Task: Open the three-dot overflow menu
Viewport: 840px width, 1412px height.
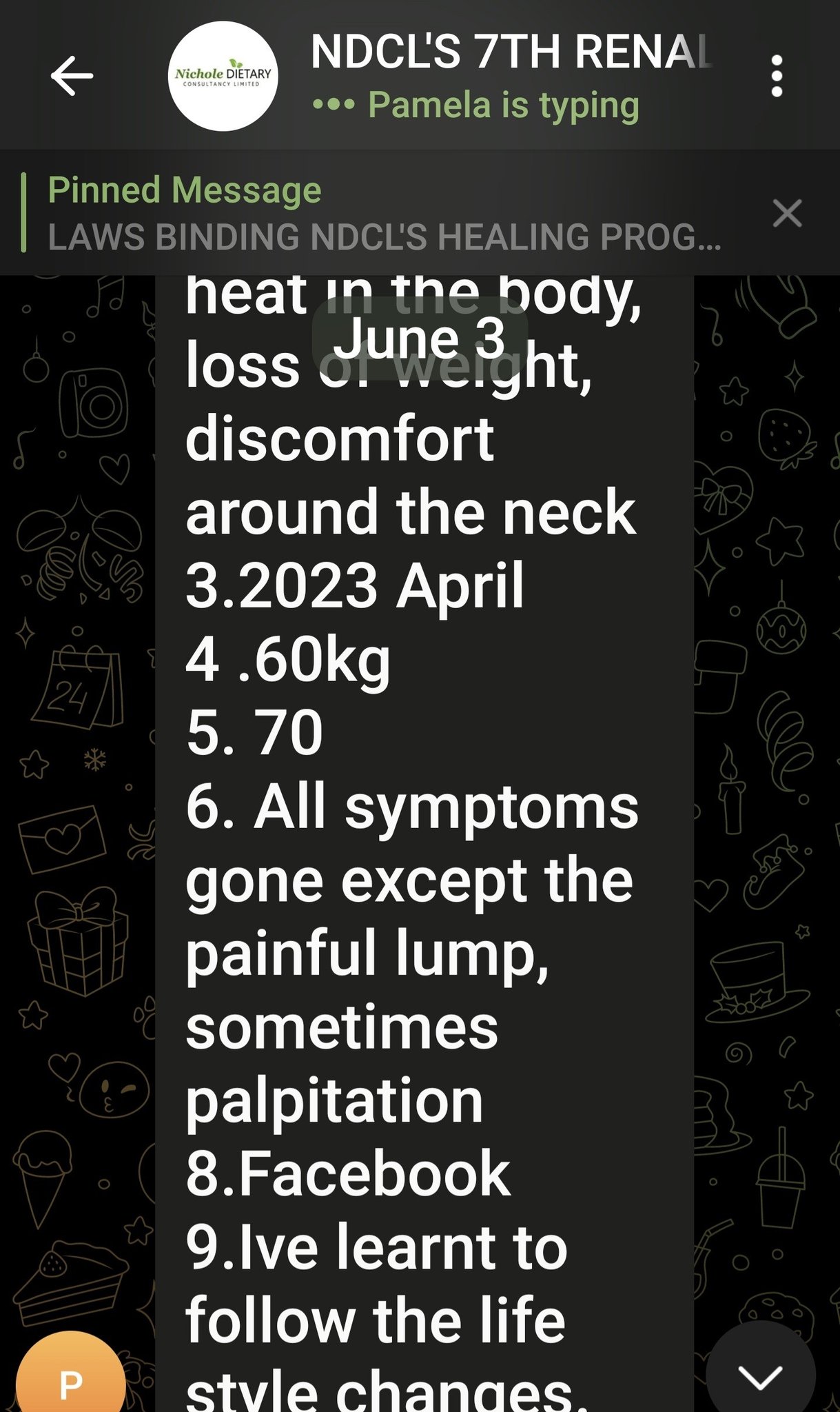Action: click(777, 76)
